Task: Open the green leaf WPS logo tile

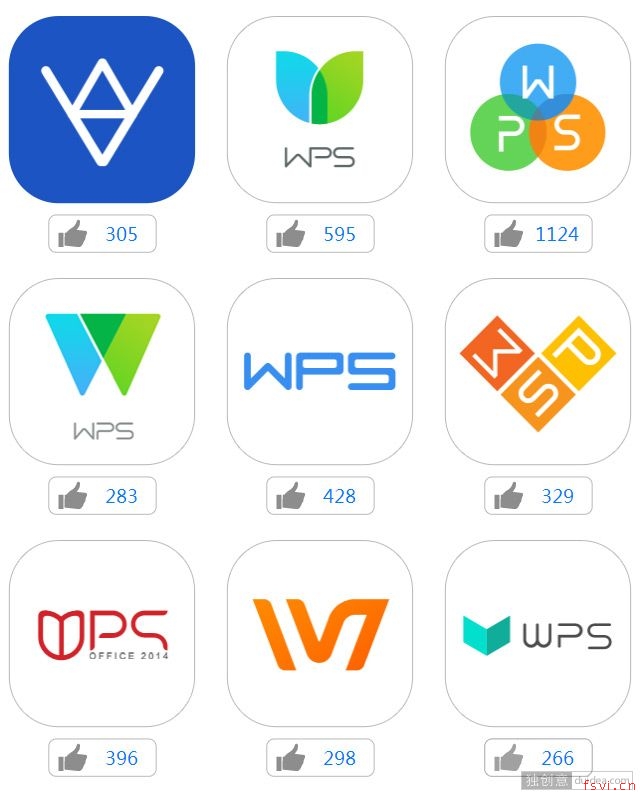Action: coord(320,110)
